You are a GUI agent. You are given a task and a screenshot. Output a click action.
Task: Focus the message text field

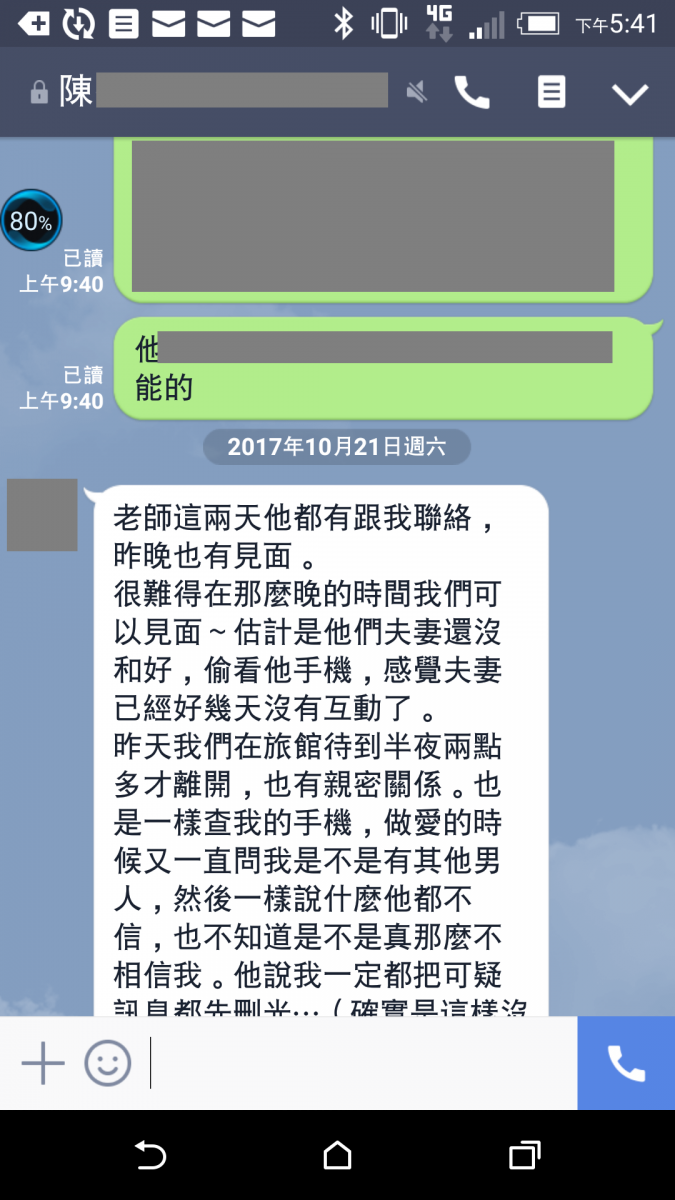(x=360, y=1063)
